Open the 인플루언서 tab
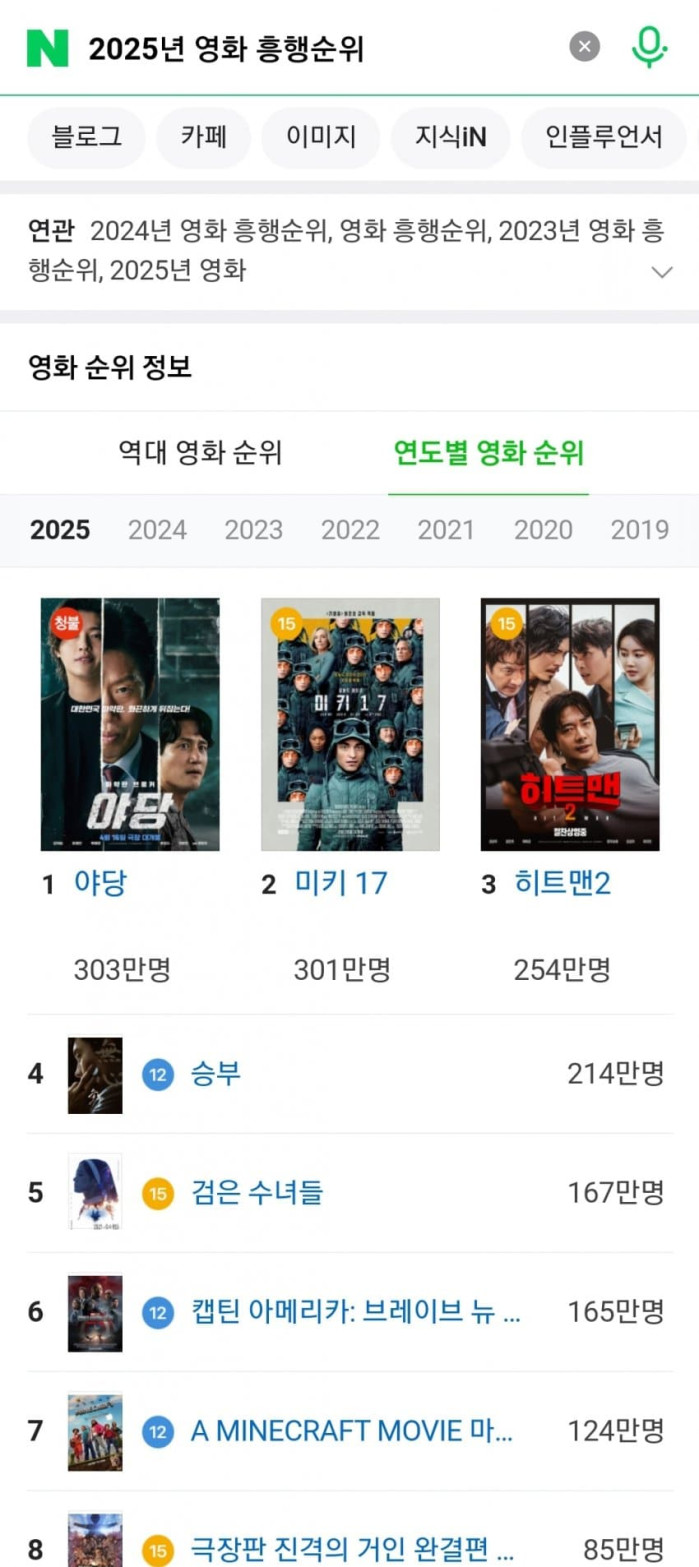 (x=603, y=138)
